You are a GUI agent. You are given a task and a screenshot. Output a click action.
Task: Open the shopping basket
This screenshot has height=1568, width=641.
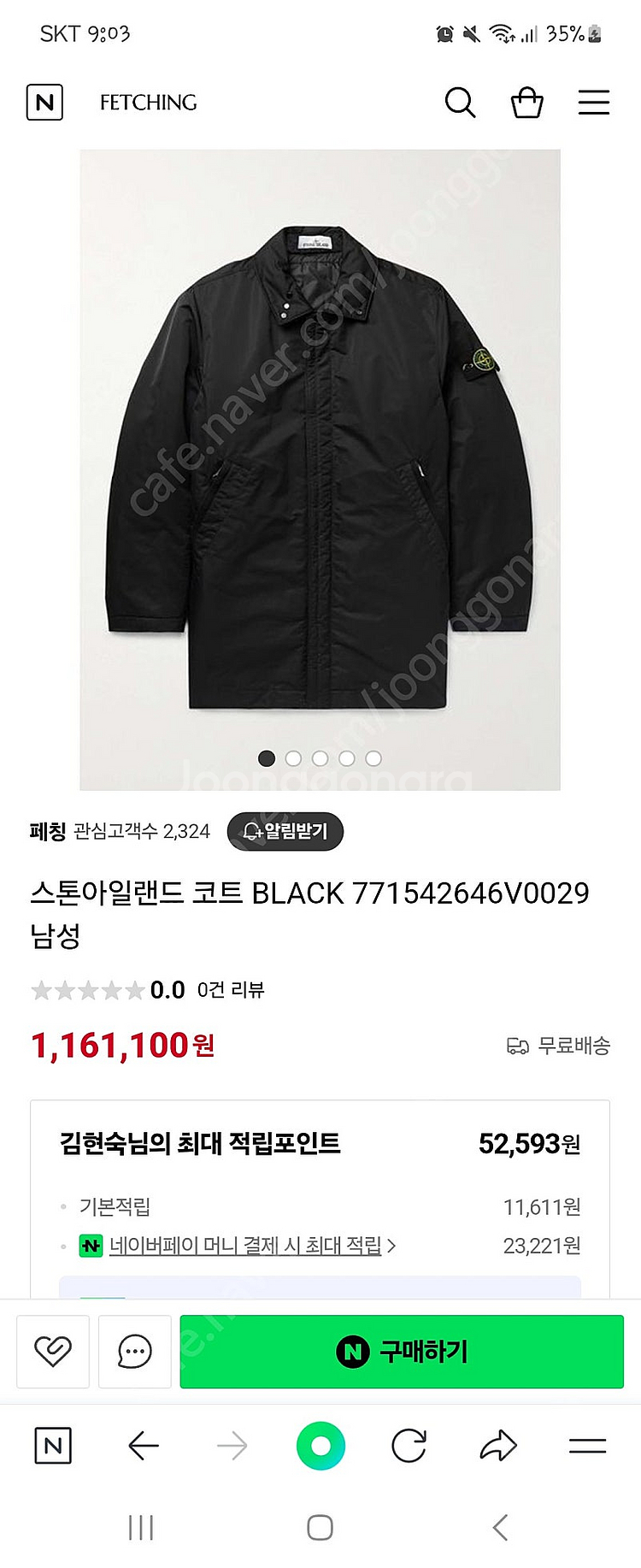point(526,103)
